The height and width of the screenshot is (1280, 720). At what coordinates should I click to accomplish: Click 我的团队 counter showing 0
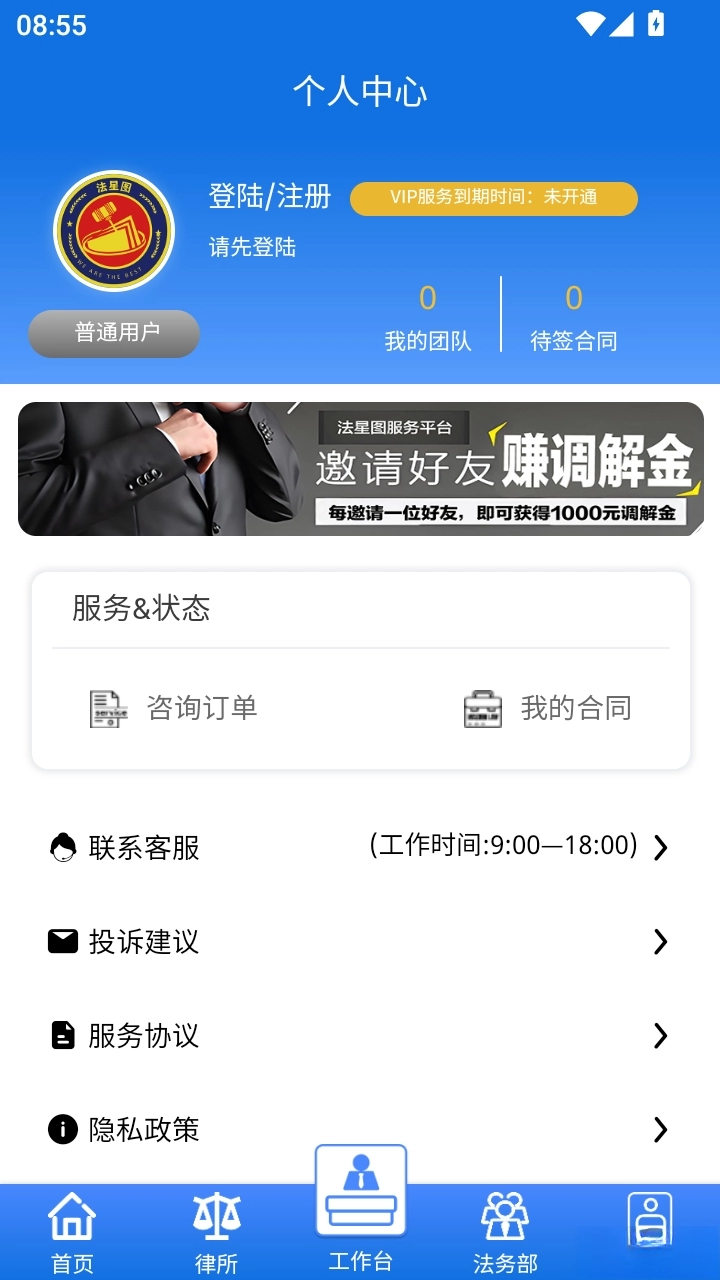[427, 315]
